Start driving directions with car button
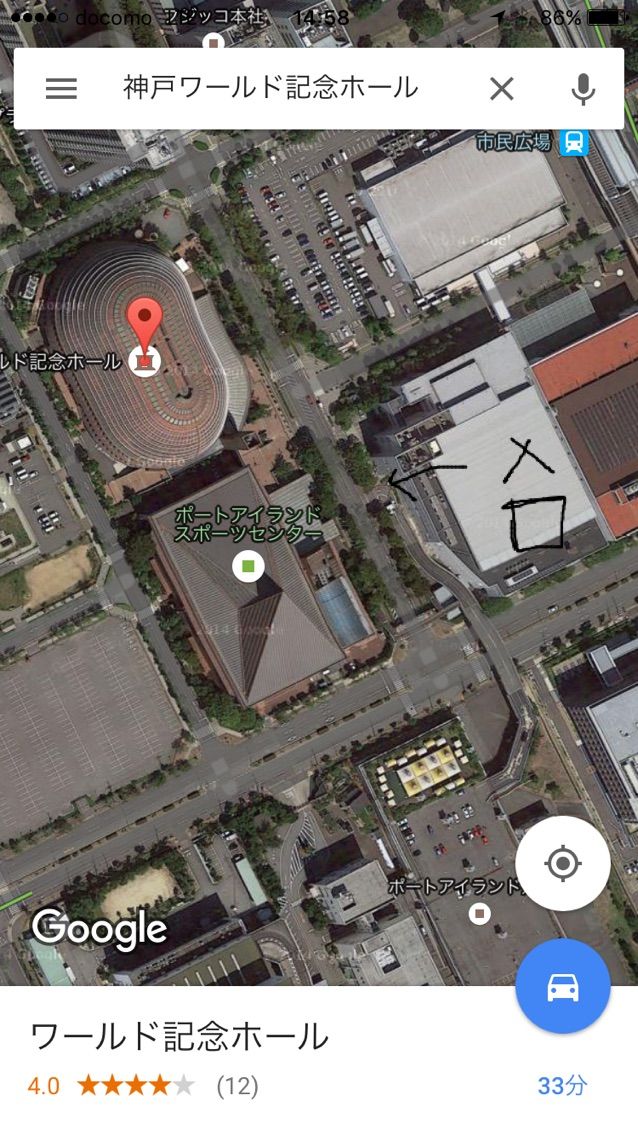638x1136 pixels. pyautogui.click(x=563, y=986)
